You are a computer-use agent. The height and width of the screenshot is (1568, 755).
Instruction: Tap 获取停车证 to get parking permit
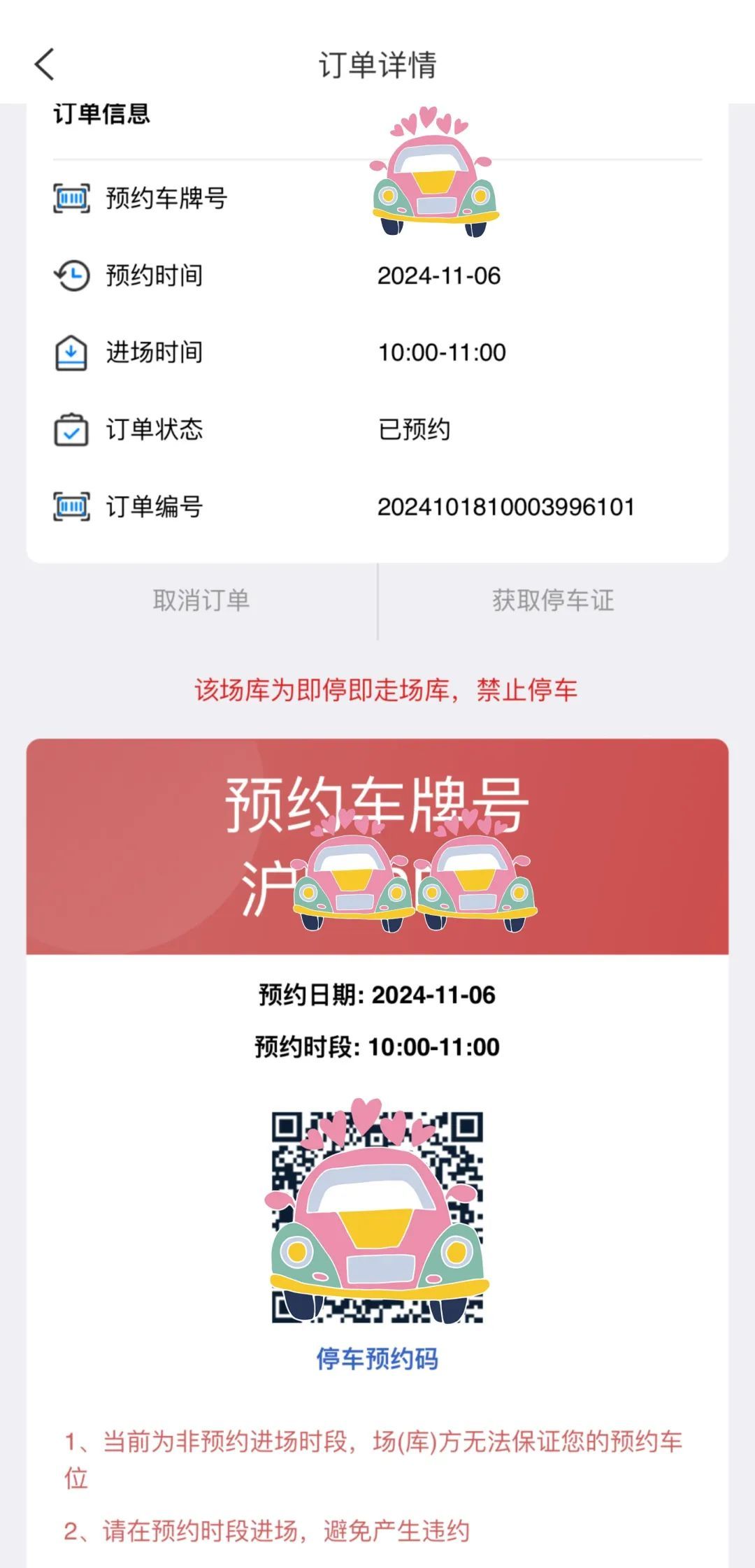click(553, 600)
